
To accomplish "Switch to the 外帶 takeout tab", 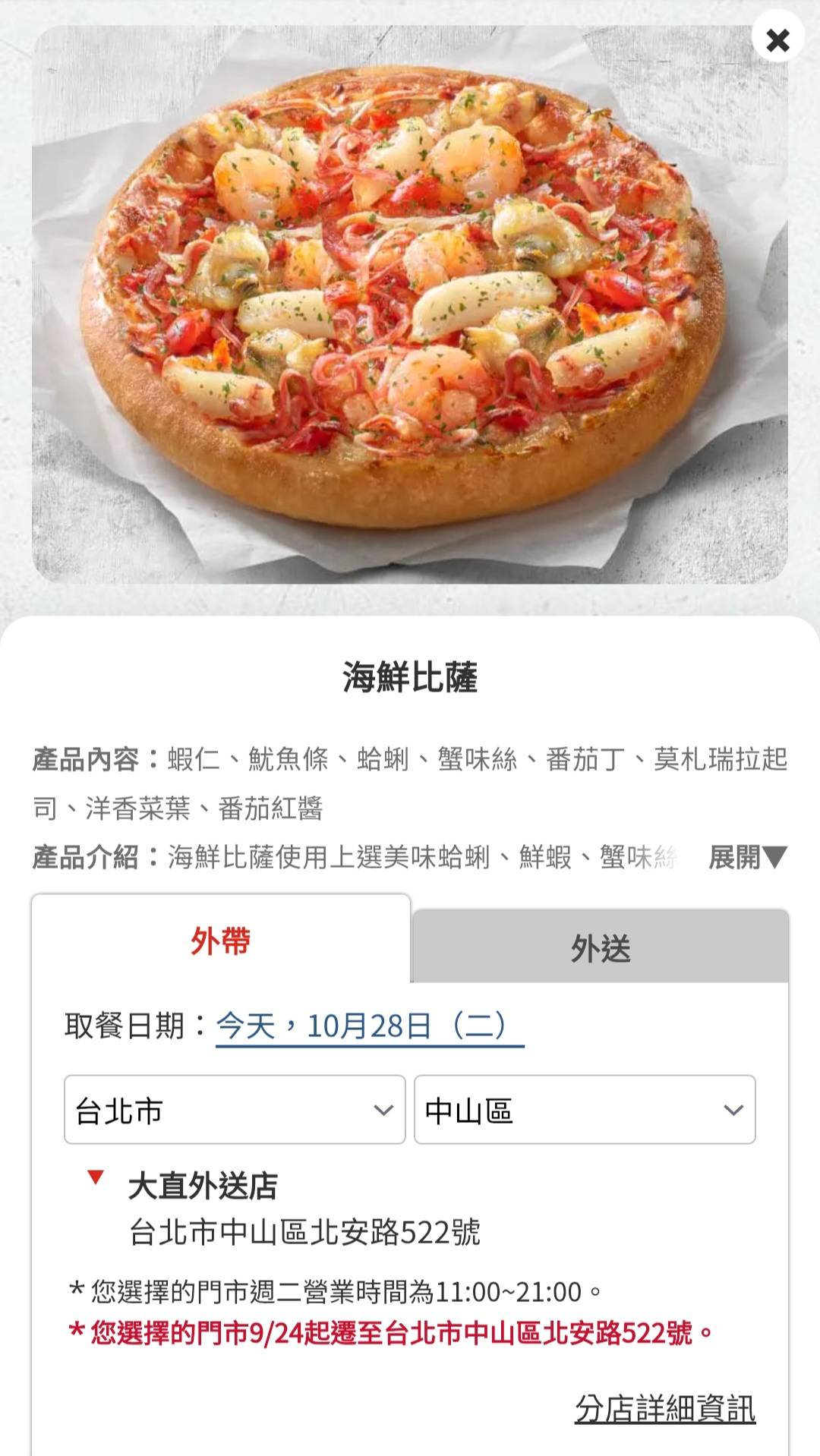I will pos(221,941).
